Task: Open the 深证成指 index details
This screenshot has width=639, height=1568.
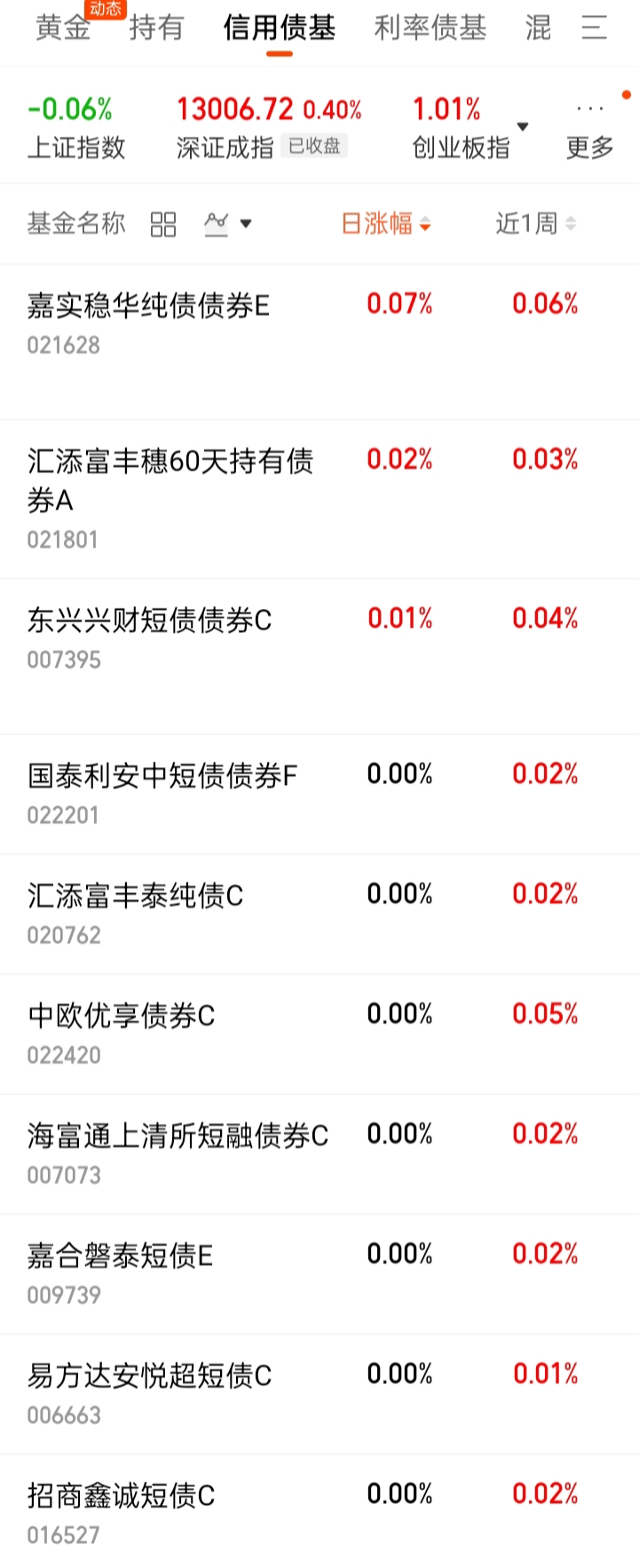Action: point(268,128)
